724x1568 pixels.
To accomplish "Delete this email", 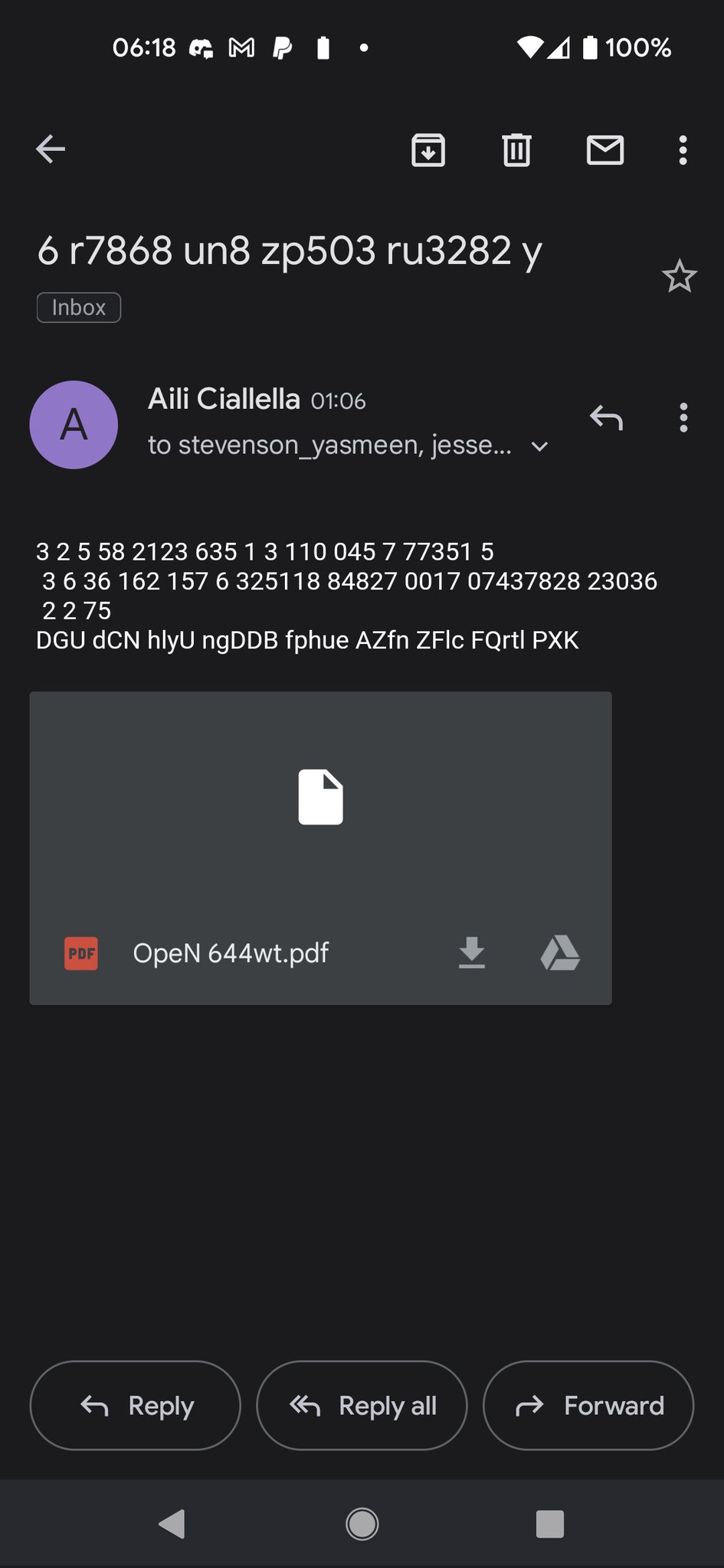I will pos(516,149).
